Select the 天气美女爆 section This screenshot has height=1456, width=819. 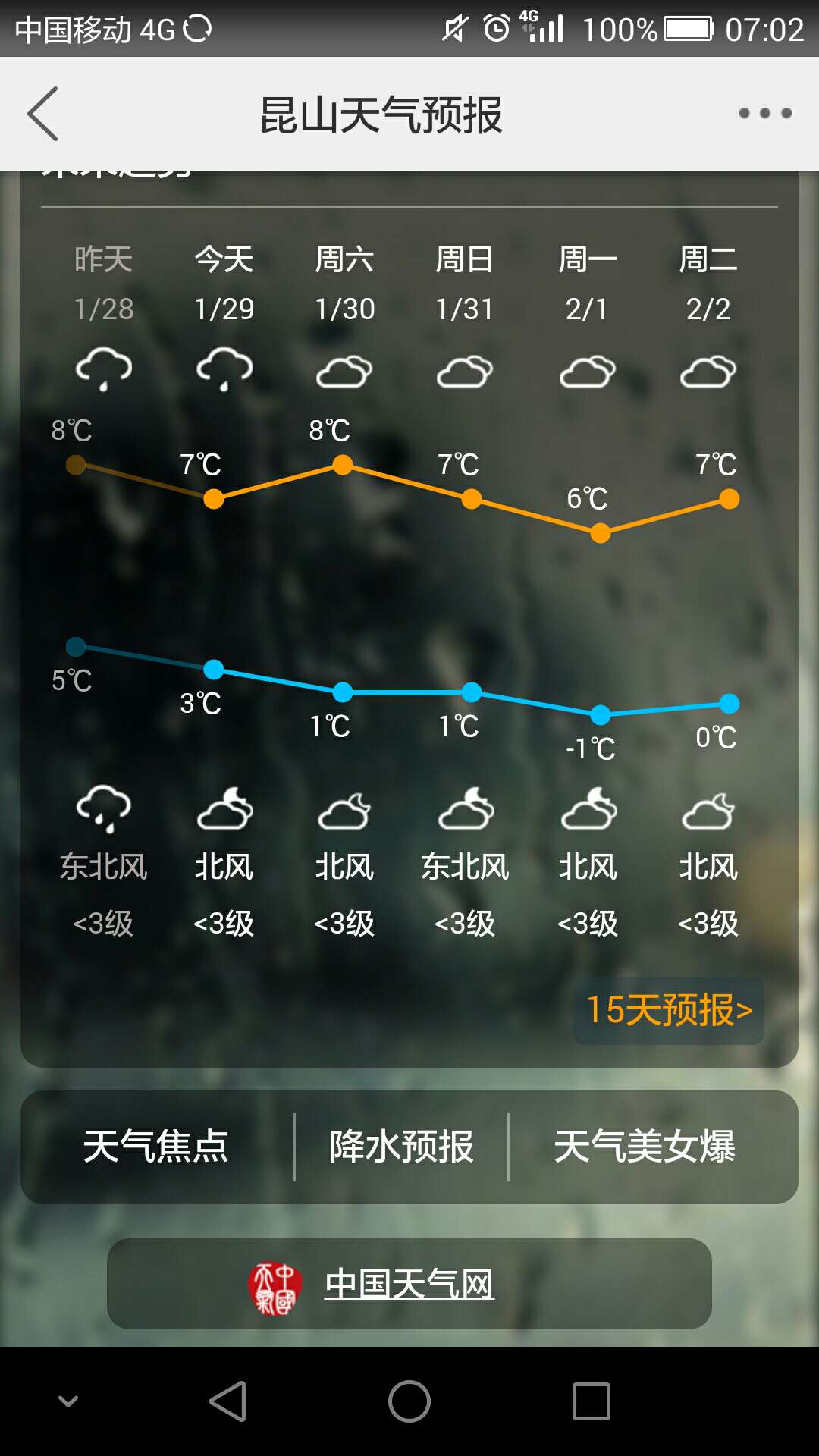(x=645, y=1146)
